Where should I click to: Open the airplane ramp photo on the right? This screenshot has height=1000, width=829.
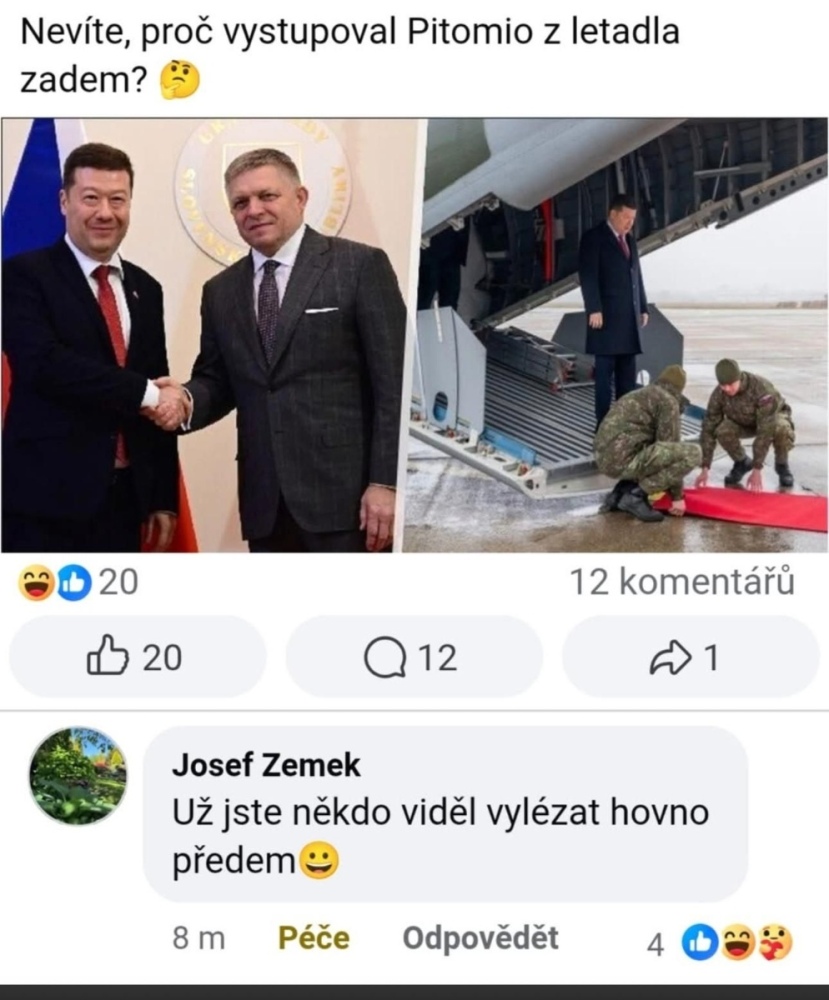[x=617, y=335]
